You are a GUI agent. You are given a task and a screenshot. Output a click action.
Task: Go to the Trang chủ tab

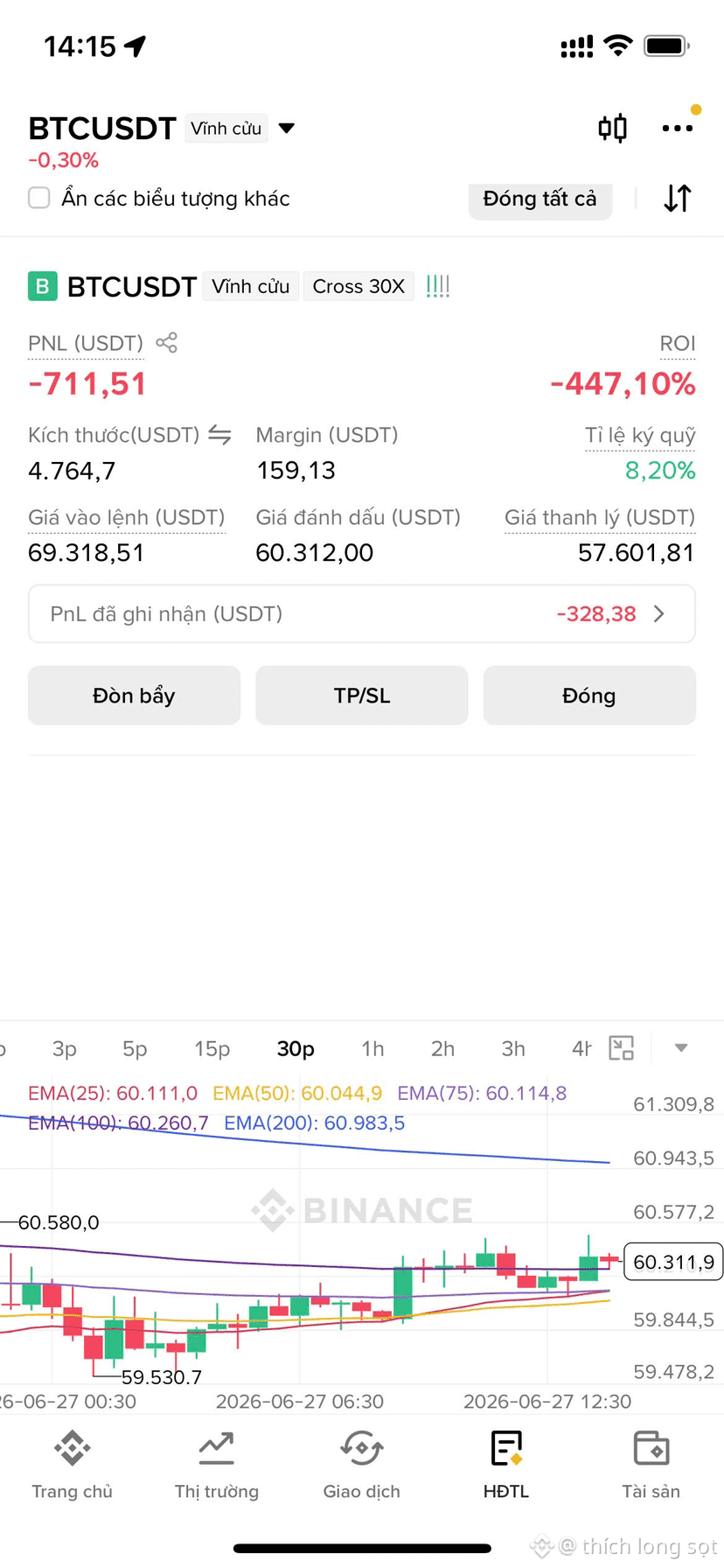pos(73,1466)
